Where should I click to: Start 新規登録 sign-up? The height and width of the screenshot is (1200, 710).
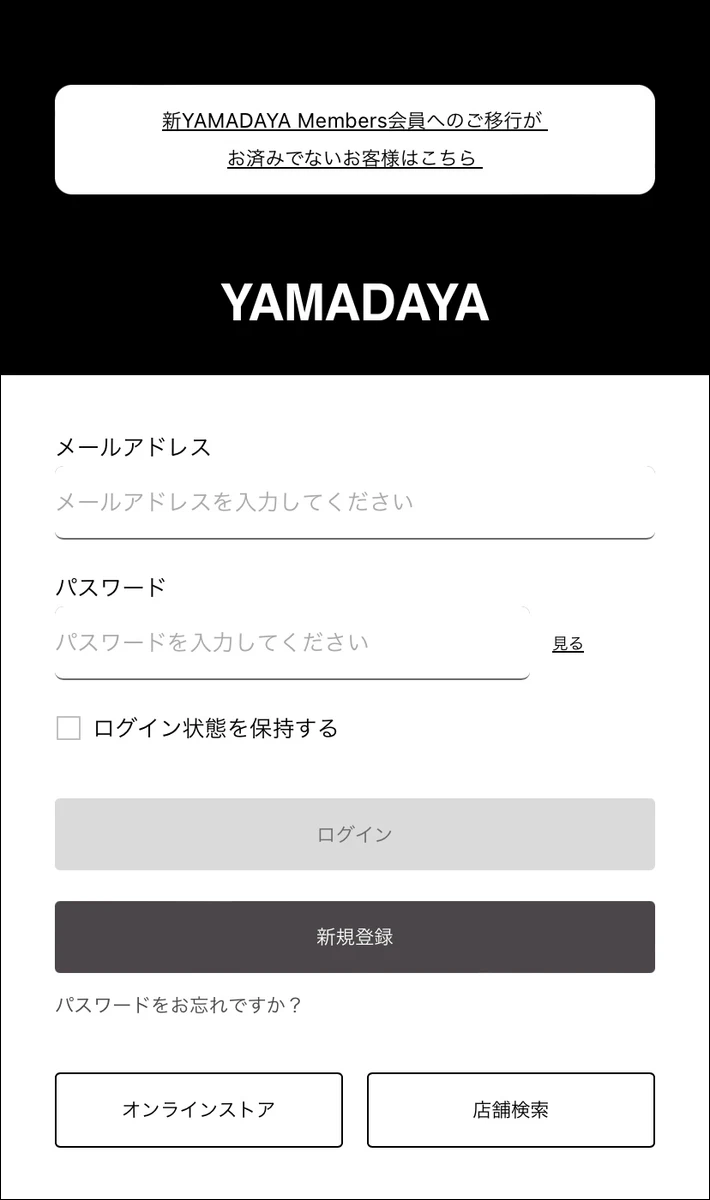click(x=355, y=937)
